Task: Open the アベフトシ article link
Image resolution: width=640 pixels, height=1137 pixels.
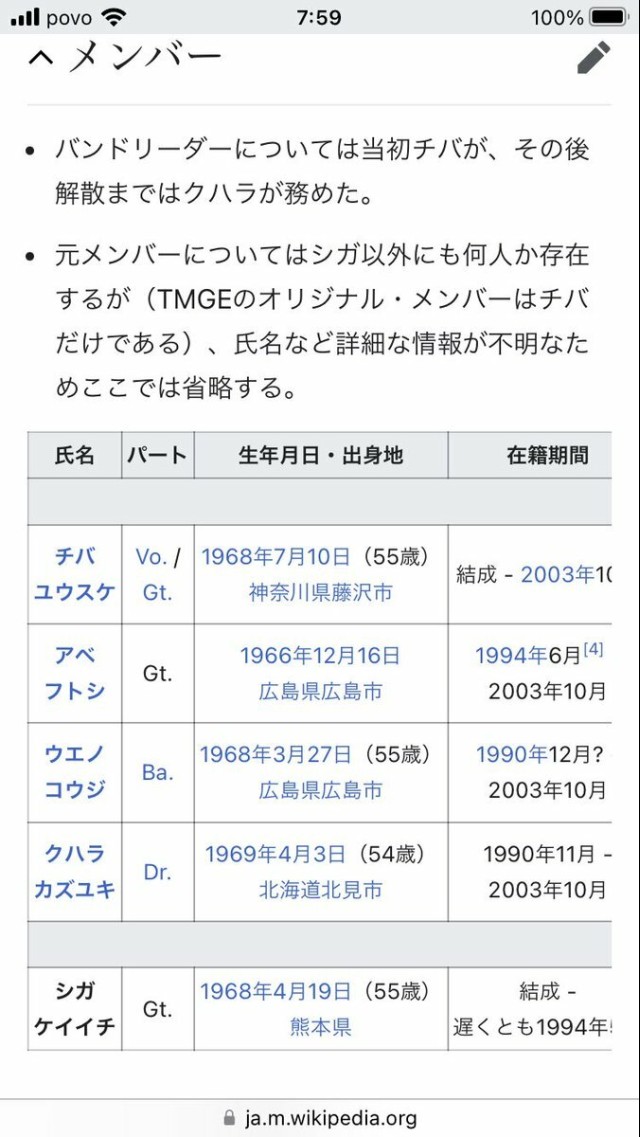Action: 75,673
